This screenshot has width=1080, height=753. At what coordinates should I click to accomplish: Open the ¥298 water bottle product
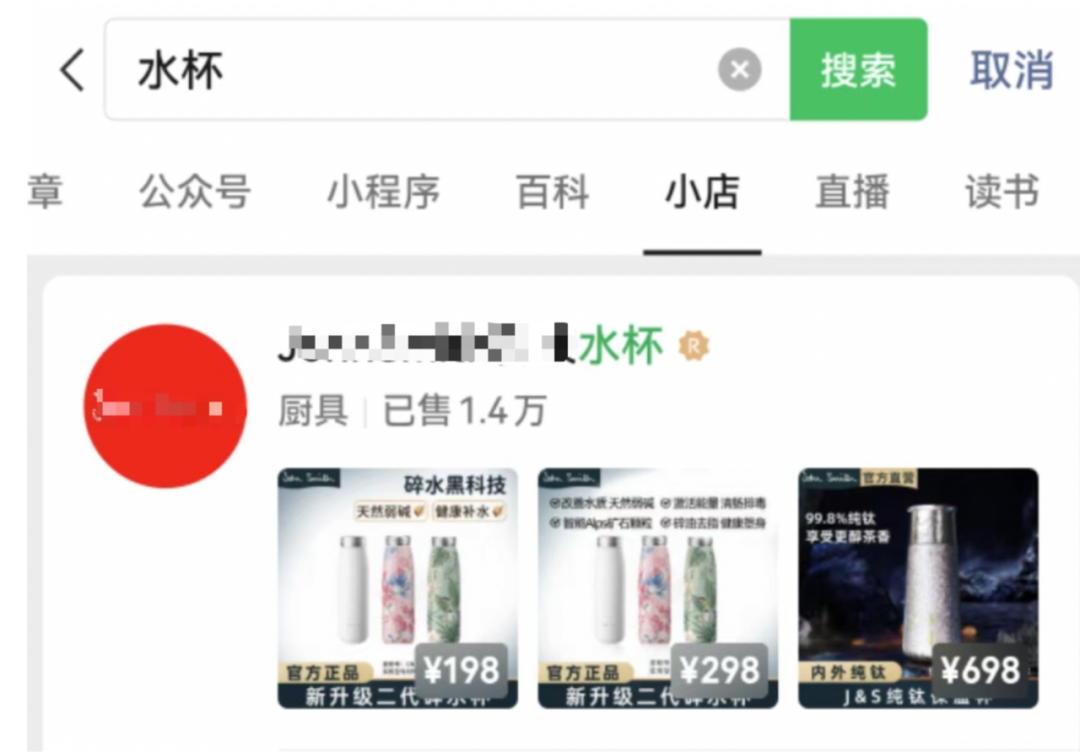[x=657, y=588]
